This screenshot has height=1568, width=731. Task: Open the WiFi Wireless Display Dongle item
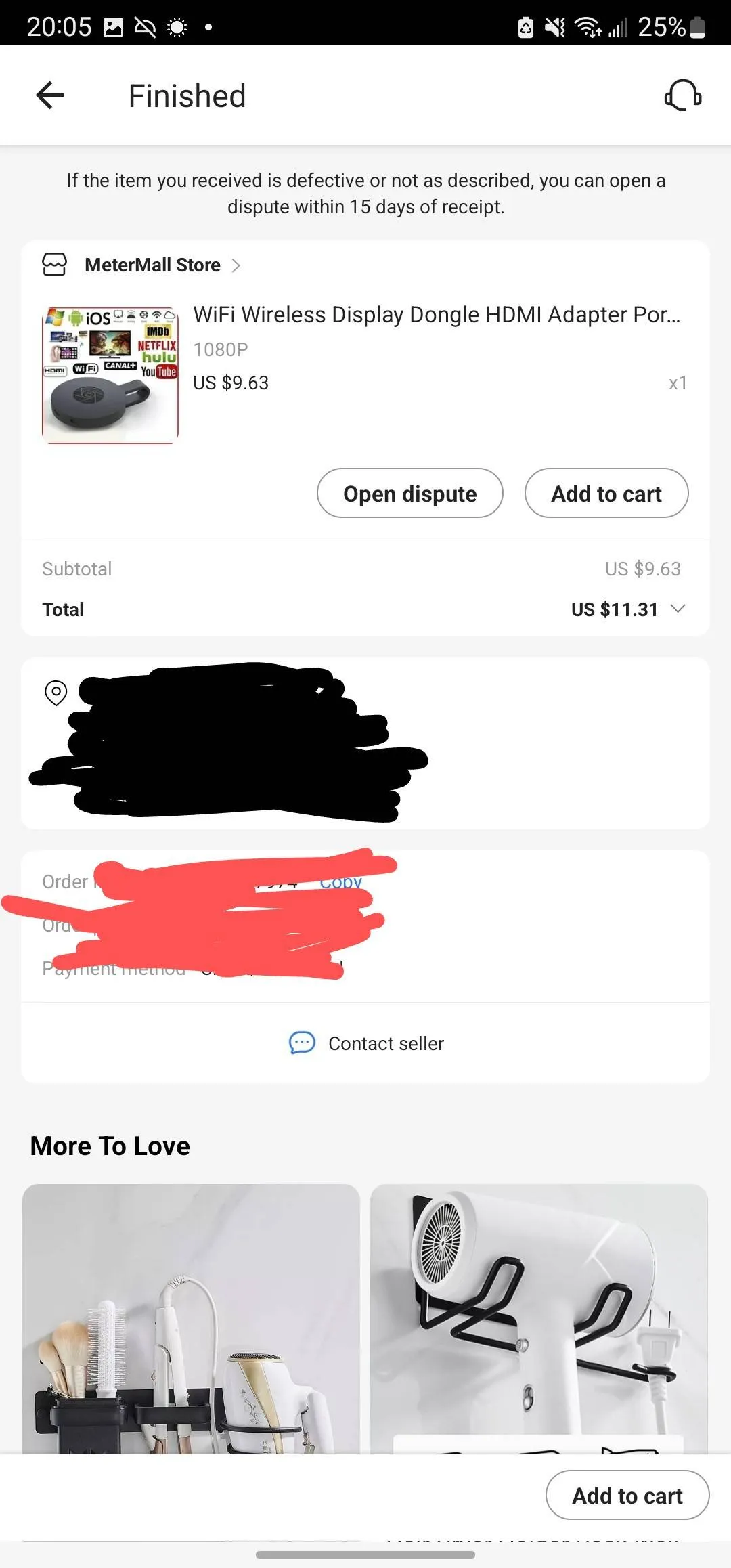[437, 315]
